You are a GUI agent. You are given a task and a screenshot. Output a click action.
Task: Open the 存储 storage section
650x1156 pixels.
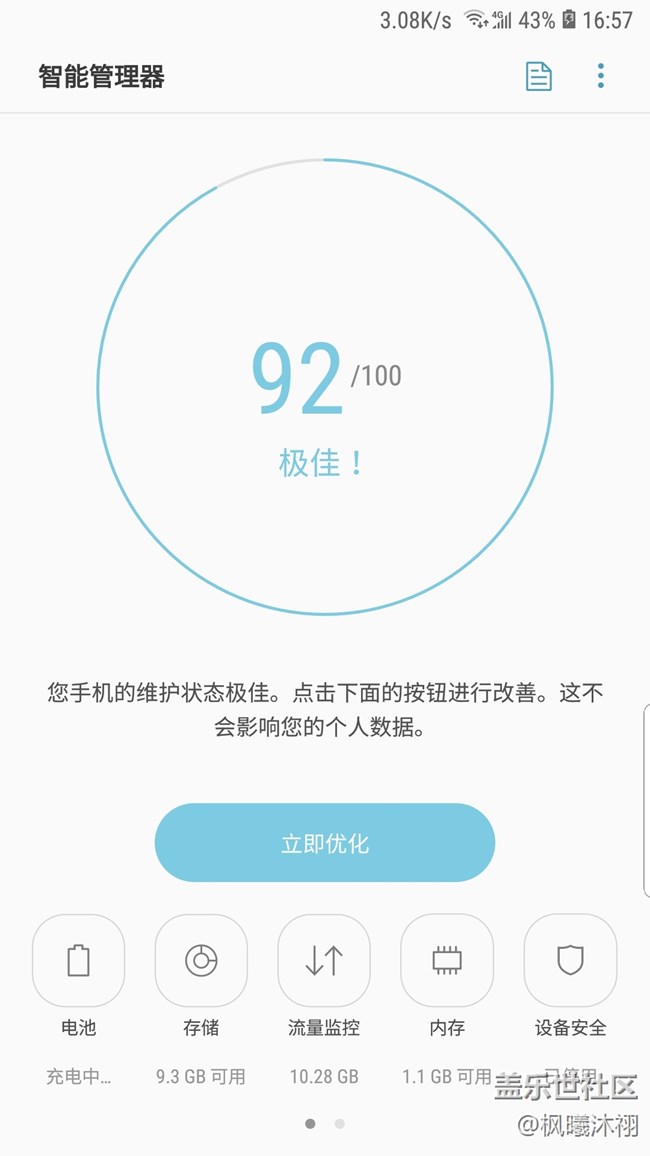tap(201, 961)
